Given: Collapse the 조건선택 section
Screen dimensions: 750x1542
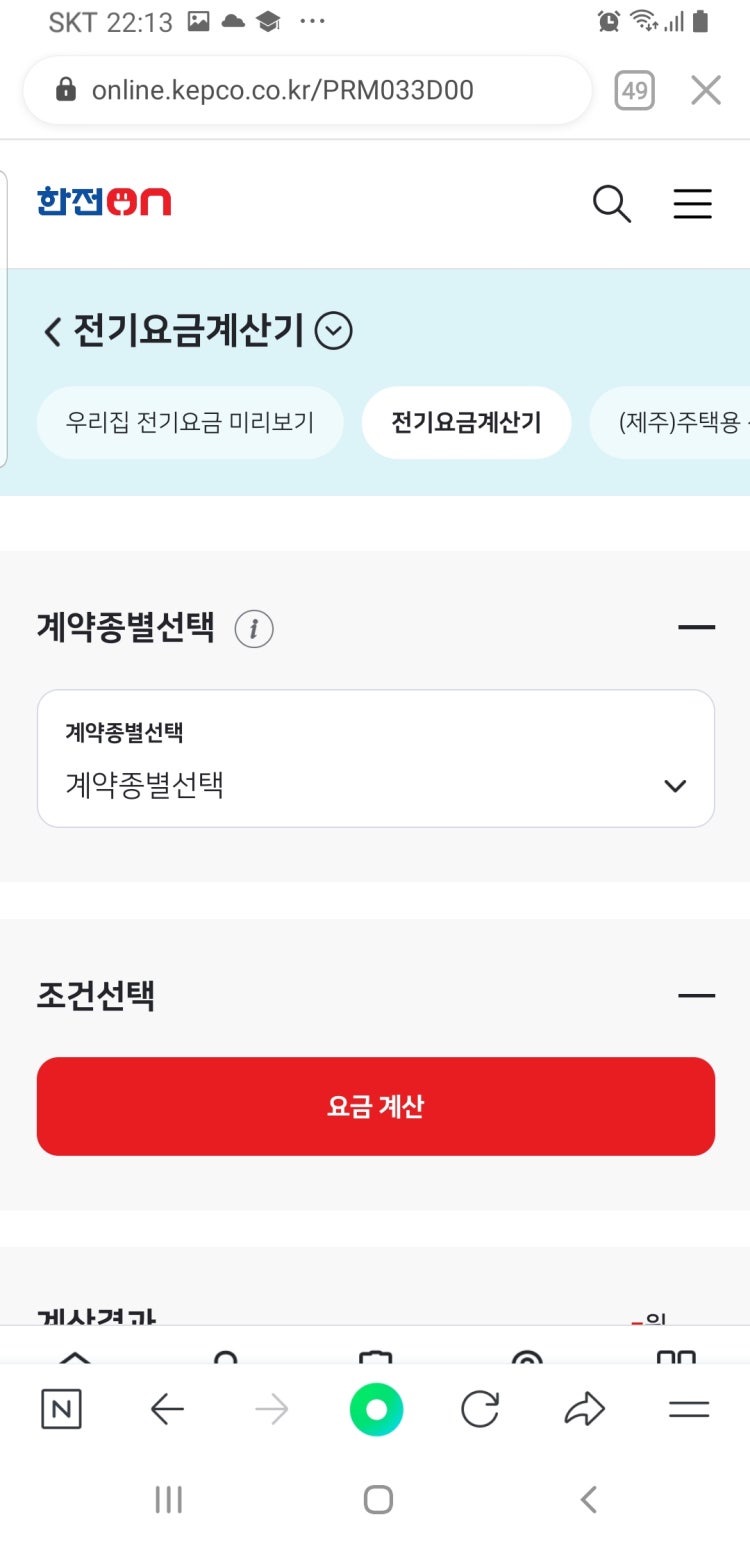Looking at the screenshot, I should (x=696, y=996).
